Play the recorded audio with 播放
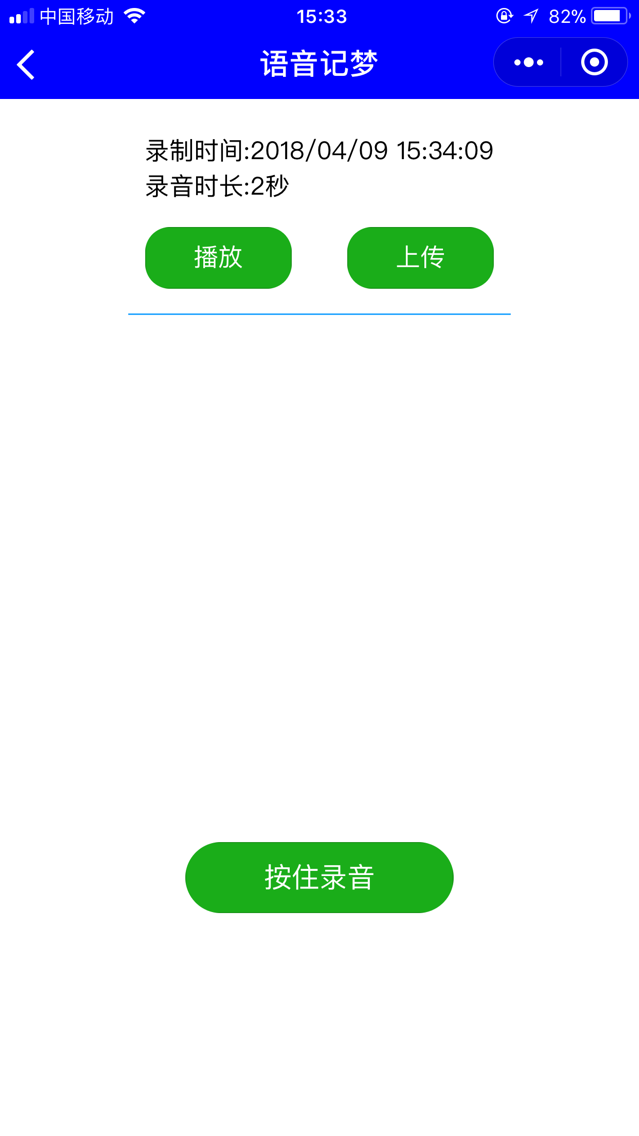Image resolution: width=639 pixels, height=1136 pixels. (x=218, y=258)
